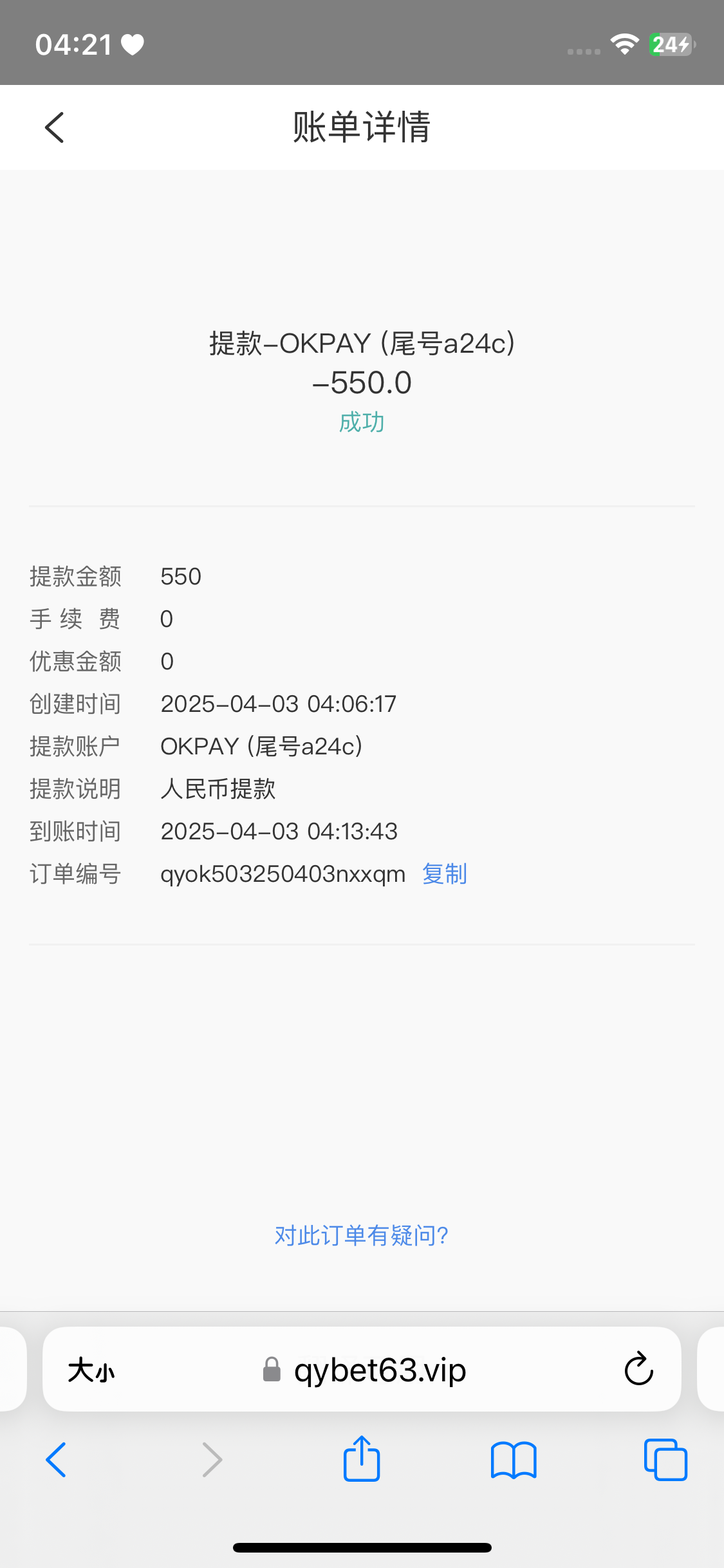724x1568 pixels.
Task: Open the Safari share sheet
Action: [x=362, y=1459]
